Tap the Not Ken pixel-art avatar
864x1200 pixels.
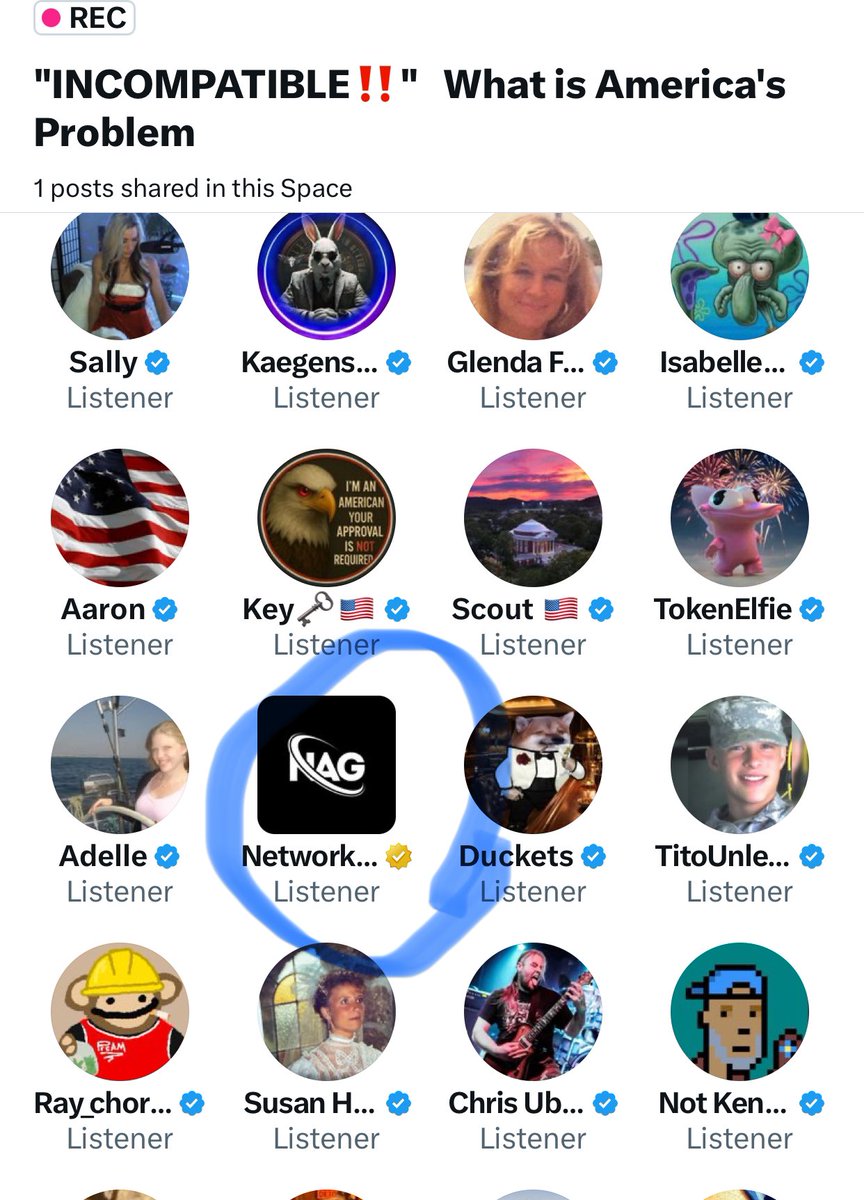tap(739, 1011)
